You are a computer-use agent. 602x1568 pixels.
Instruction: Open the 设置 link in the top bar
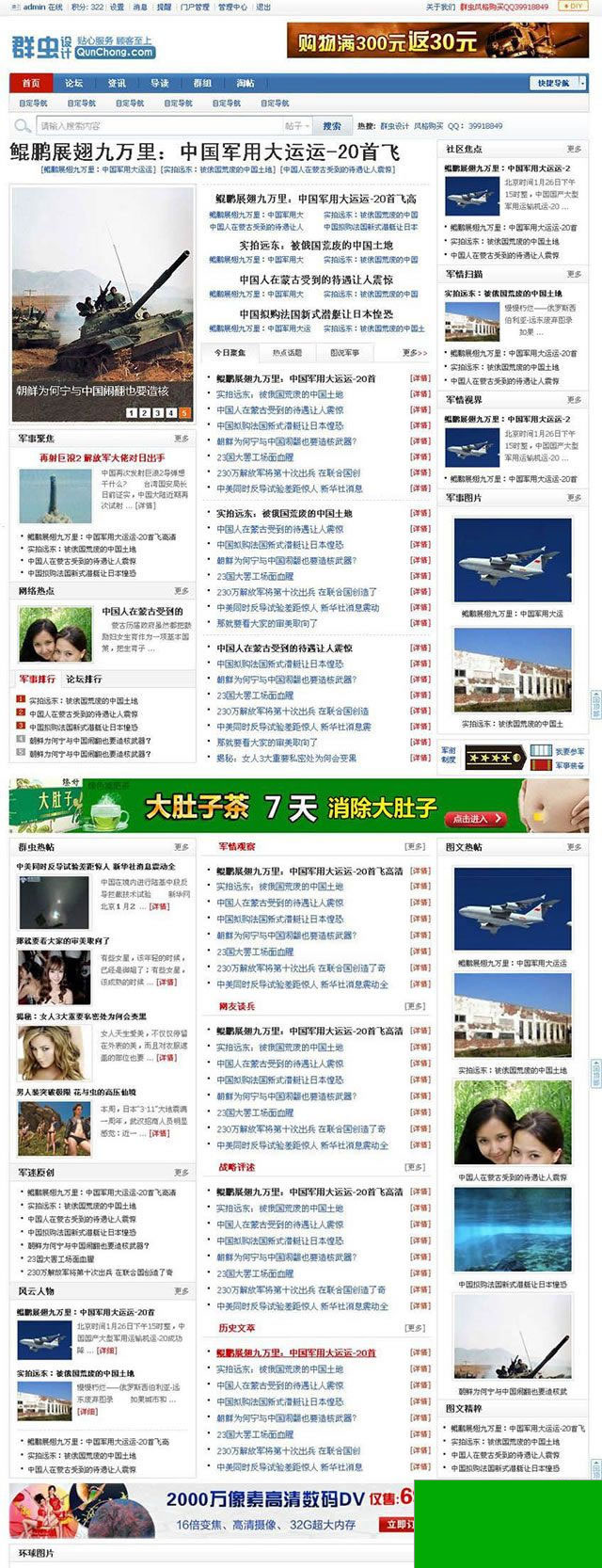pyautogui.click(x=117, y=7)
